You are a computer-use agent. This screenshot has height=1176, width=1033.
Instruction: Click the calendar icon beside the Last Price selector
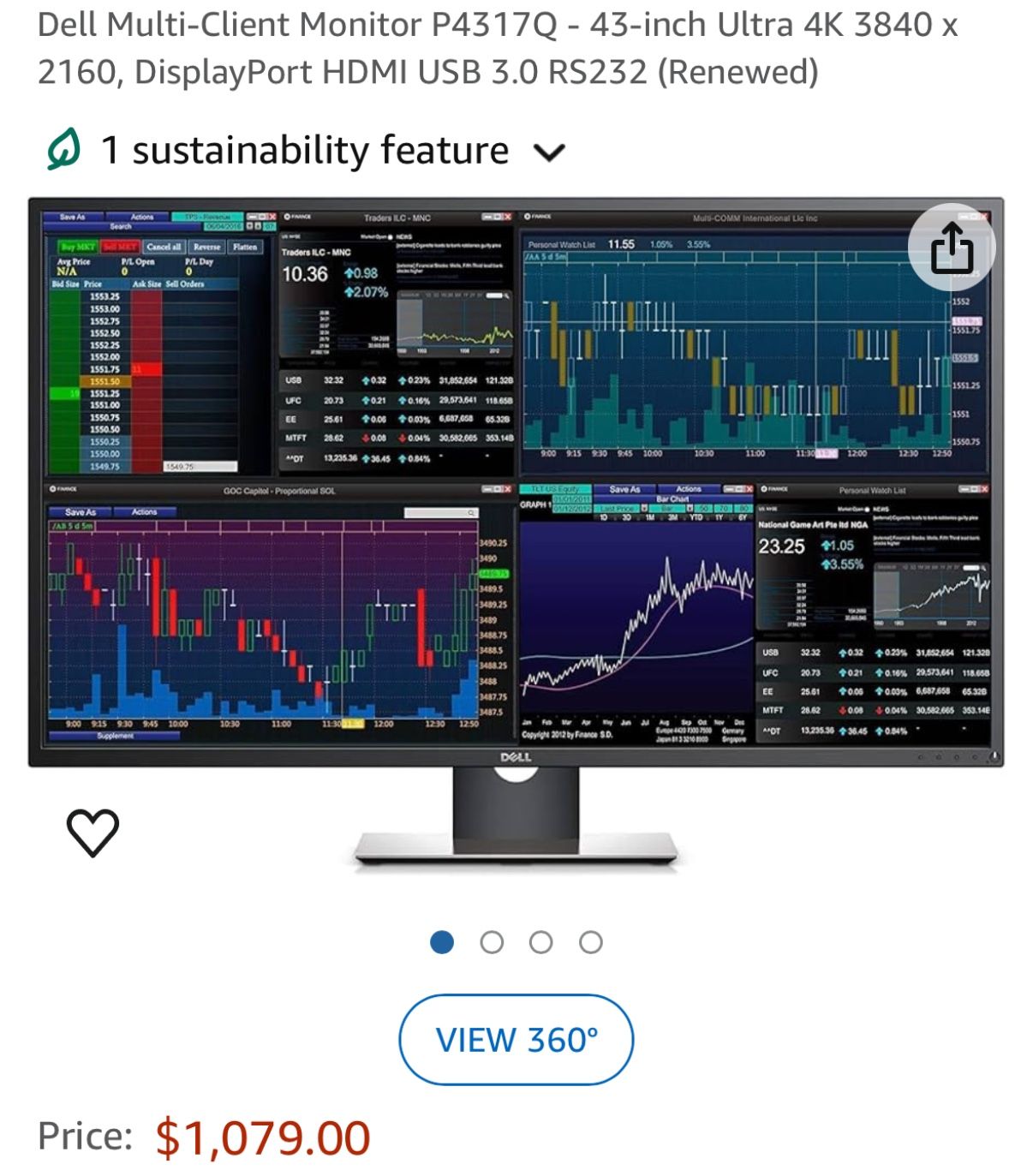pos(644,507)
